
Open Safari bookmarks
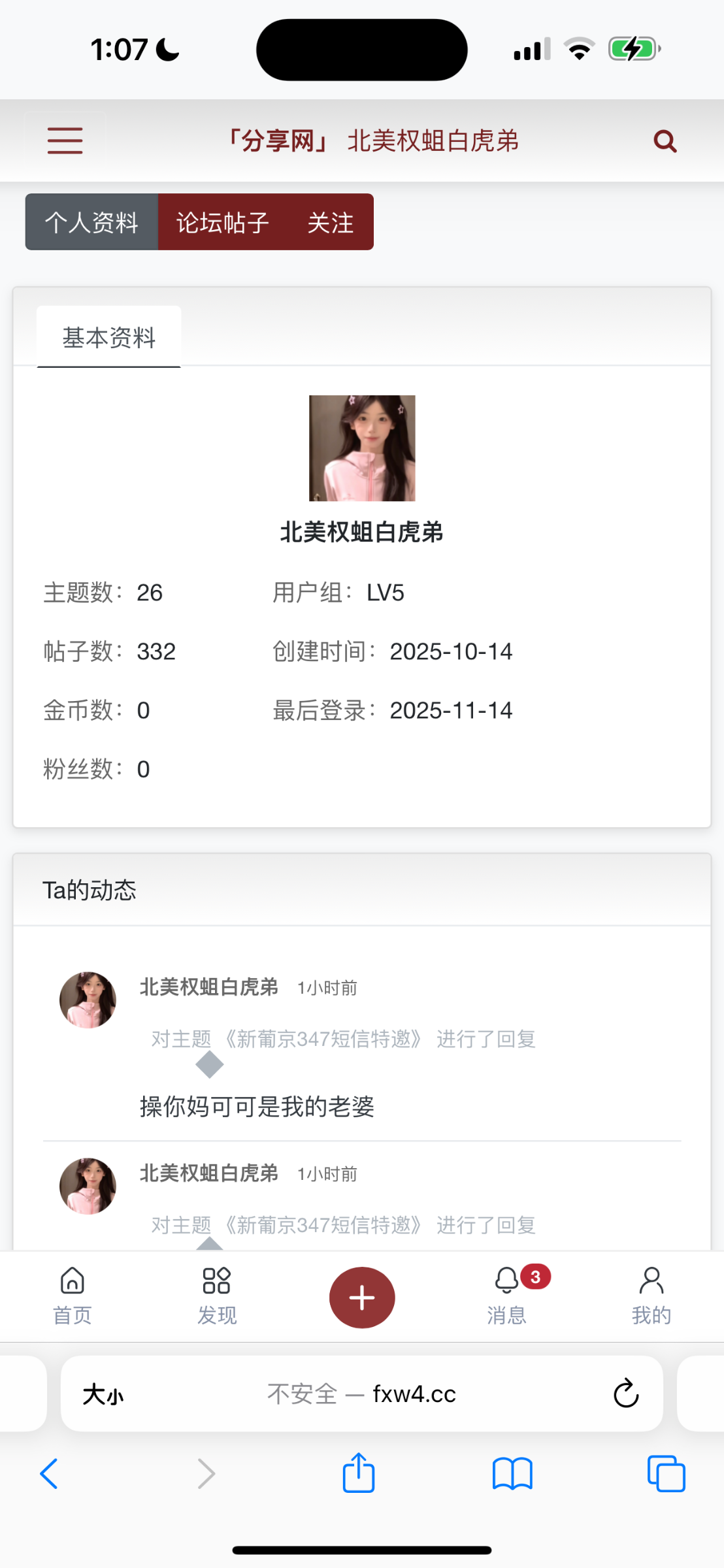[x=512, y=1474]
